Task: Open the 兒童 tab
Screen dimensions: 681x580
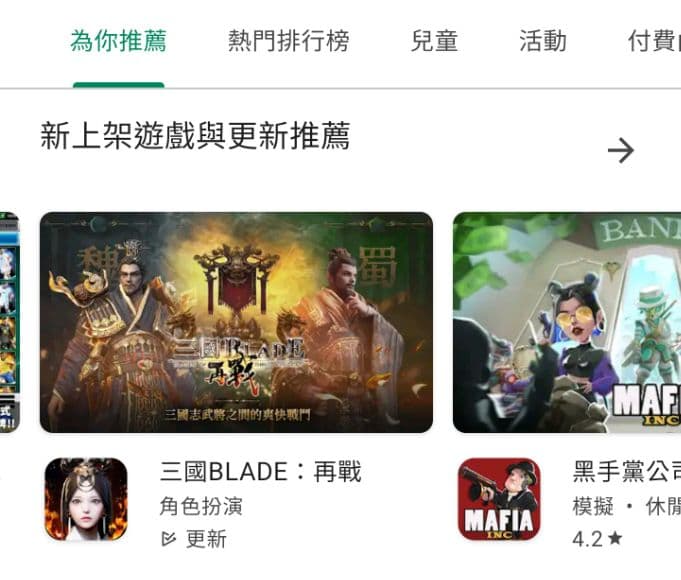Action: 434,41
